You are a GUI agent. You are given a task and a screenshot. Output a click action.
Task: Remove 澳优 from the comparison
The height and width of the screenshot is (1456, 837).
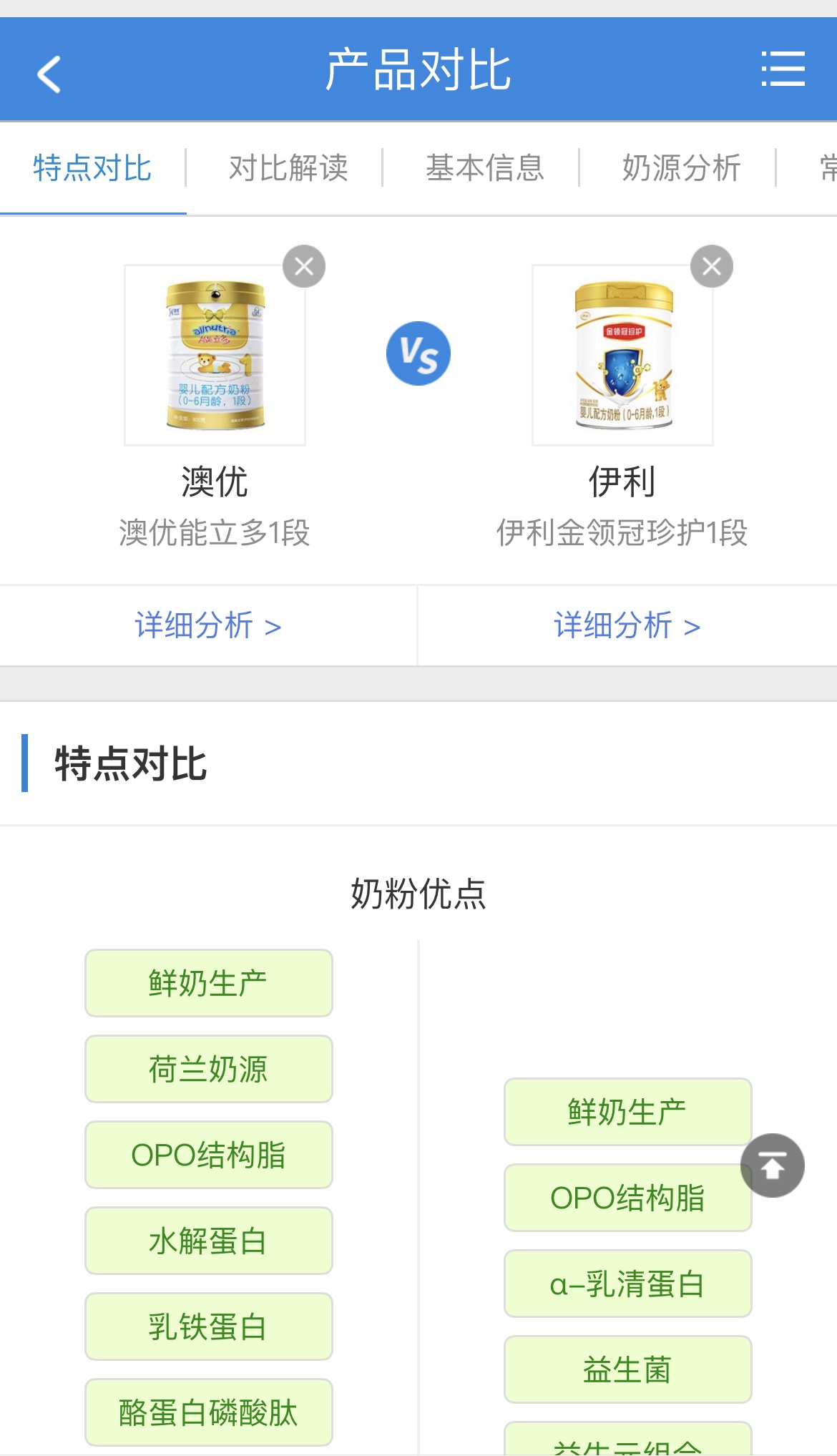click(x=304, y=266)
